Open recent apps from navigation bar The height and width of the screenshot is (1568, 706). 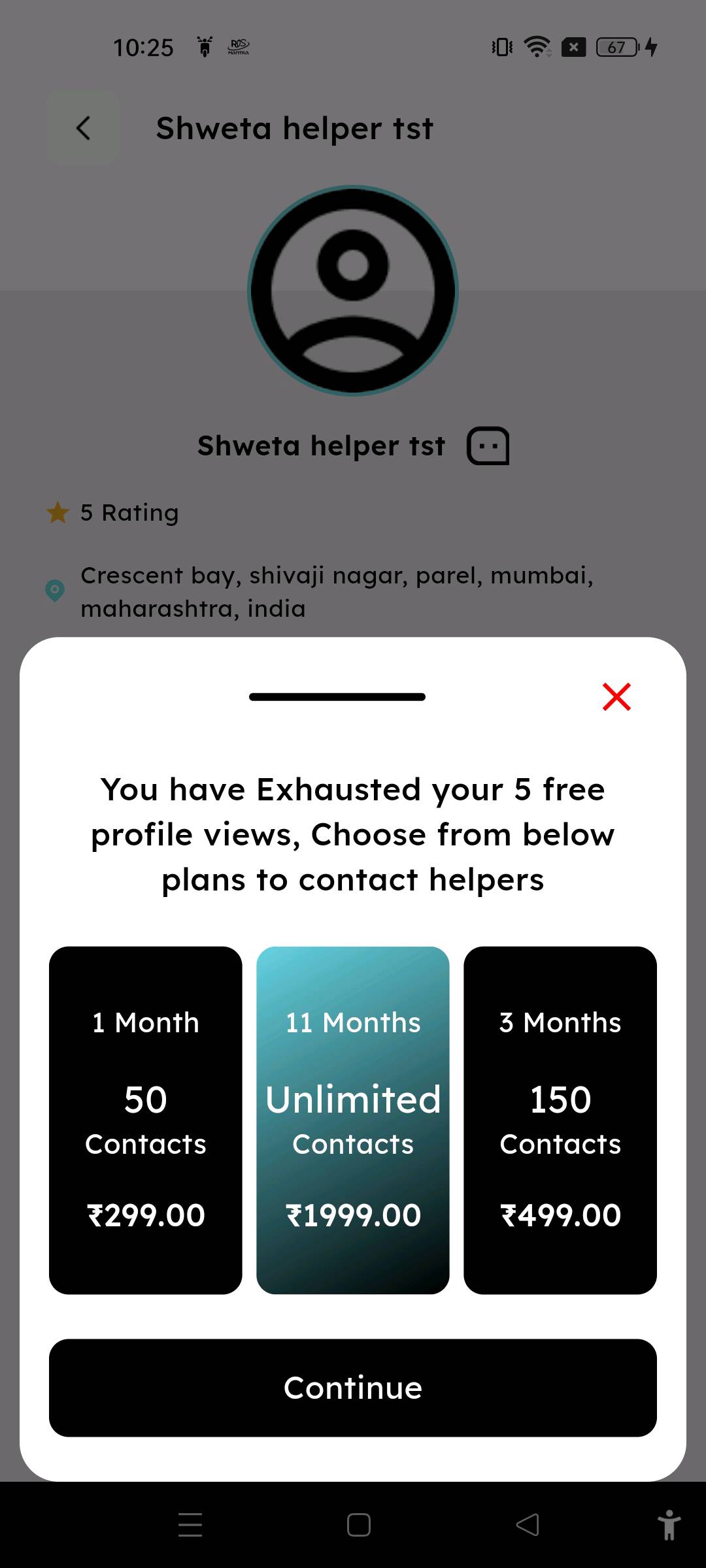coord(190,1525)
